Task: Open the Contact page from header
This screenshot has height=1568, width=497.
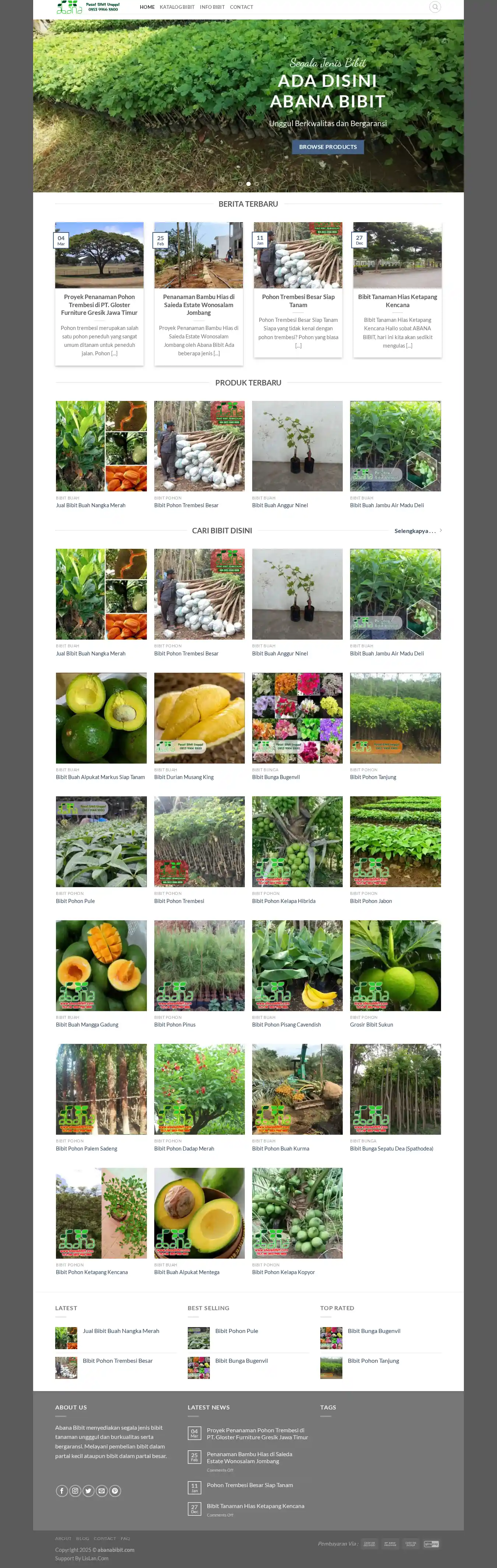Action: click(x=241, y=7)
